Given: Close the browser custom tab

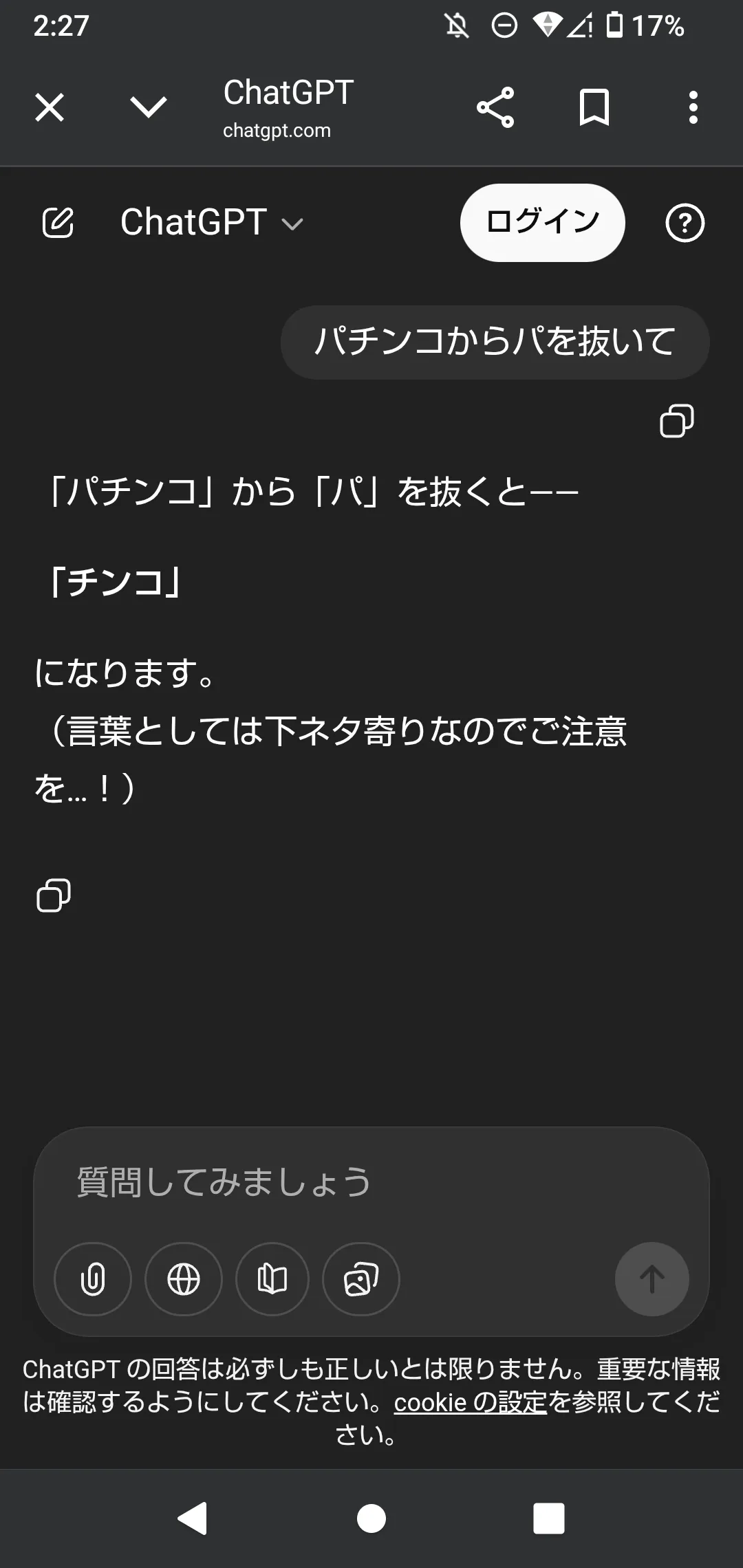Looking at the screenshot, I should click(50, 107).
